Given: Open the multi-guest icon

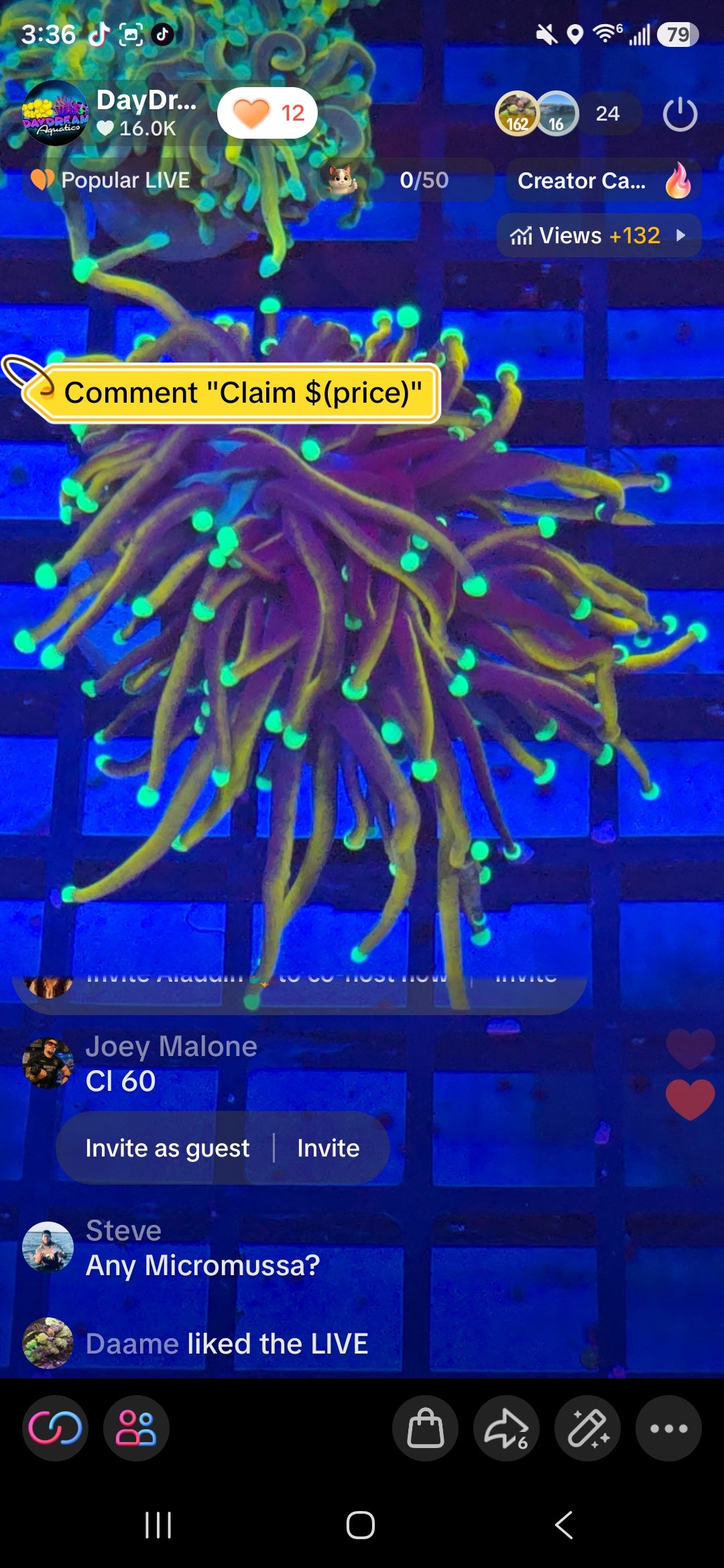Looking at the screenshot, I should 136,1428.
